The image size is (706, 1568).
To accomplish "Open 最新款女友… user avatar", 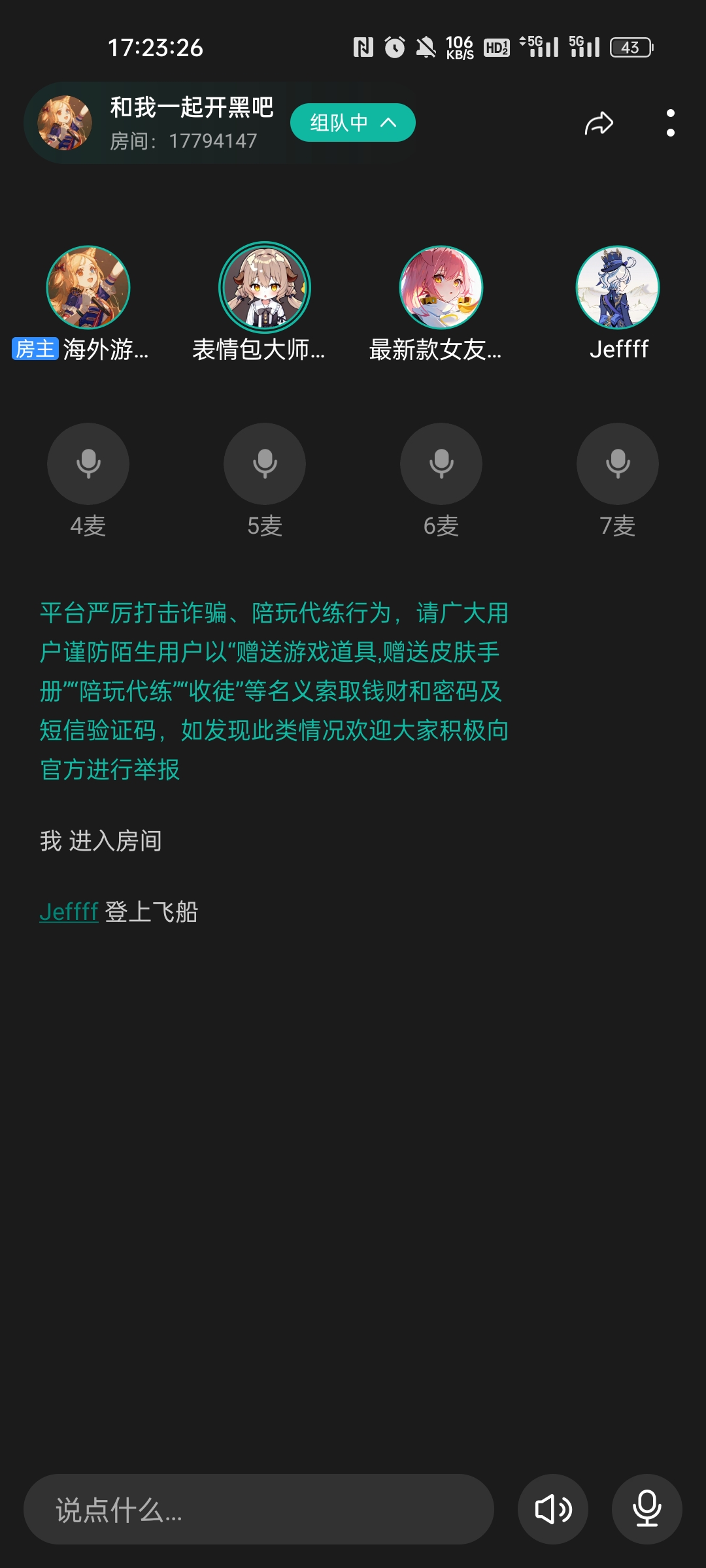I will 441,287.
